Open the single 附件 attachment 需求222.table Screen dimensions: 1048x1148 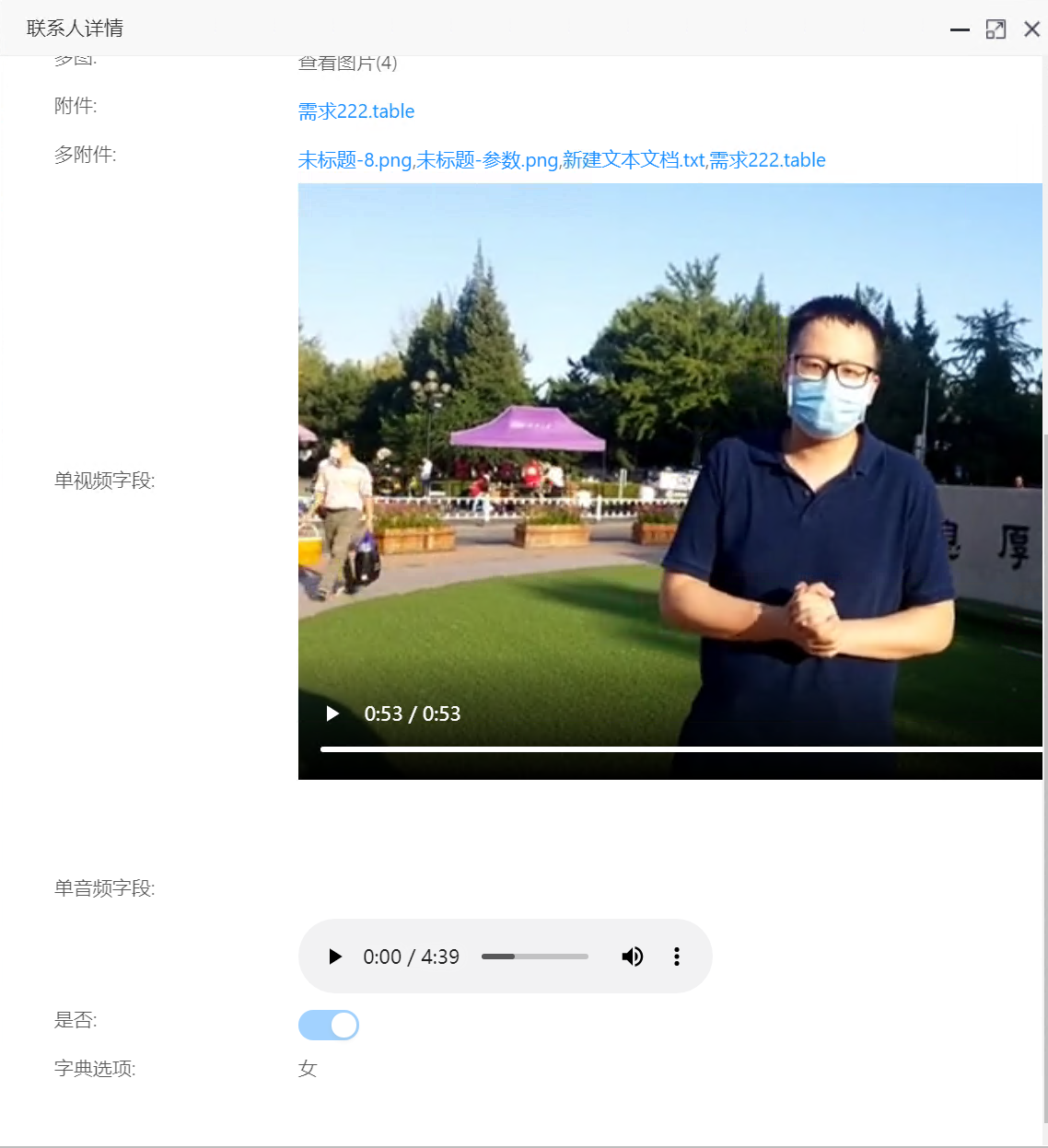[356, 111]
